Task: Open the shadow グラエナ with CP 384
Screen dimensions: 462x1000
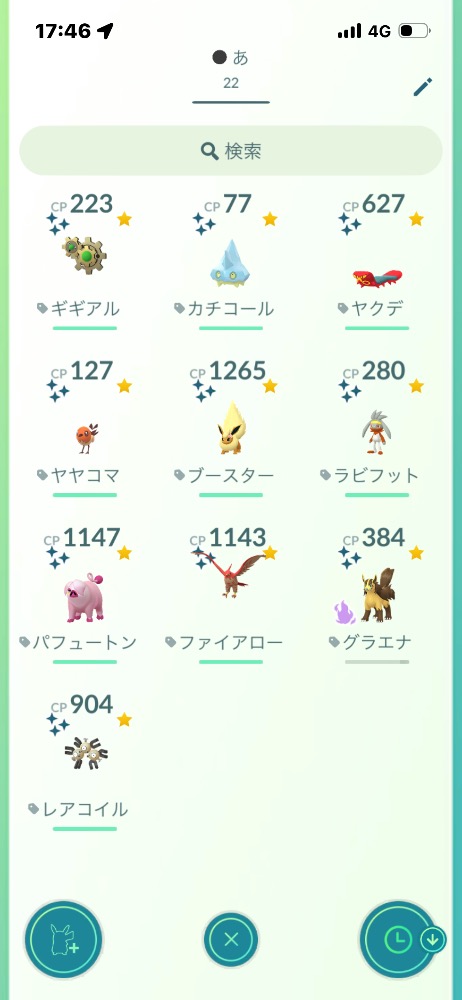Action: pyautogui.click(x=377, y=594)
